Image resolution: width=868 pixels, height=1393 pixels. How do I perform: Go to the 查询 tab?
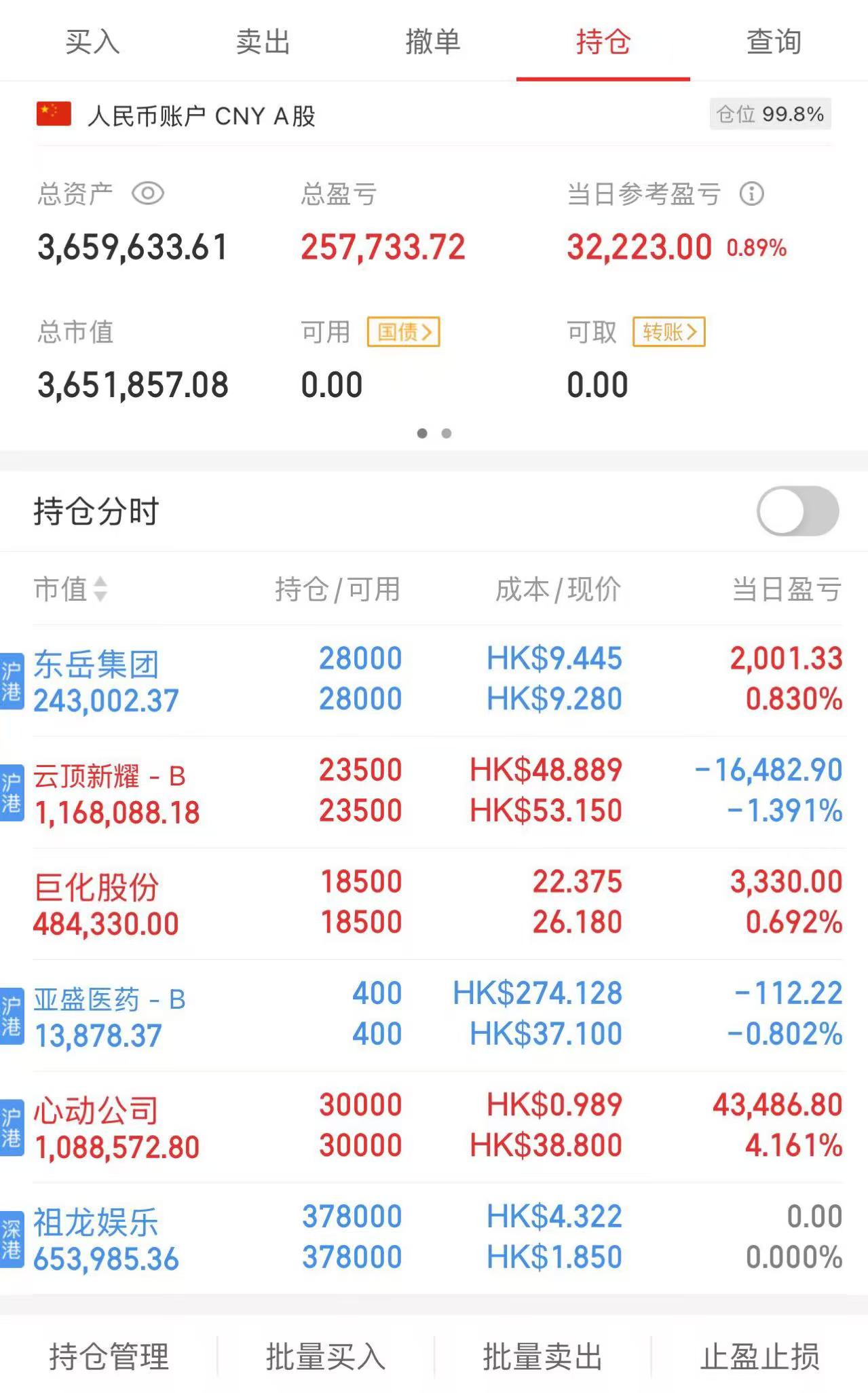[774, 42]
